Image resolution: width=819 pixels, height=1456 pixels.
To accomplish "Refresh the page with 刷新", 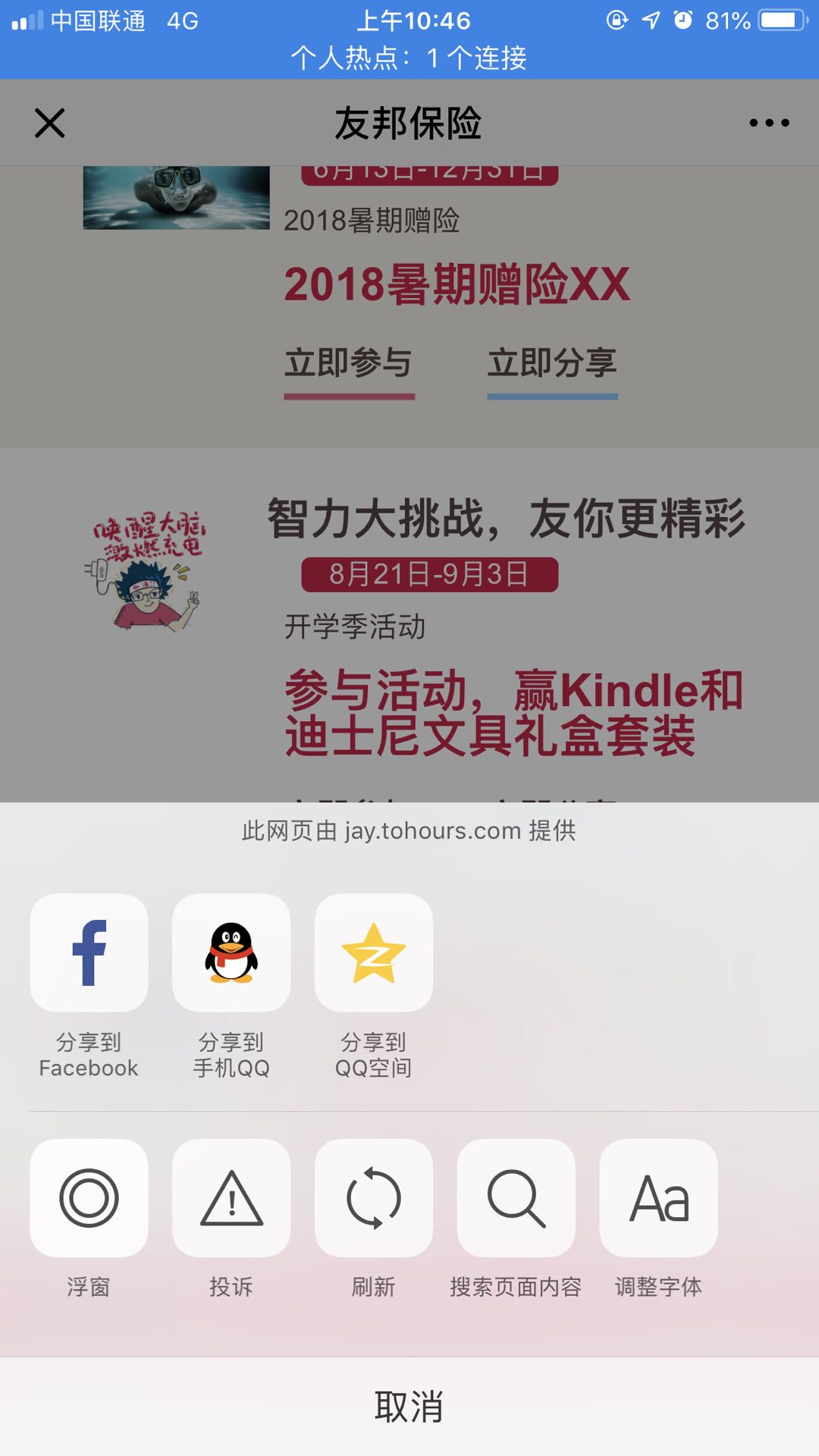I will [374, 1198].
